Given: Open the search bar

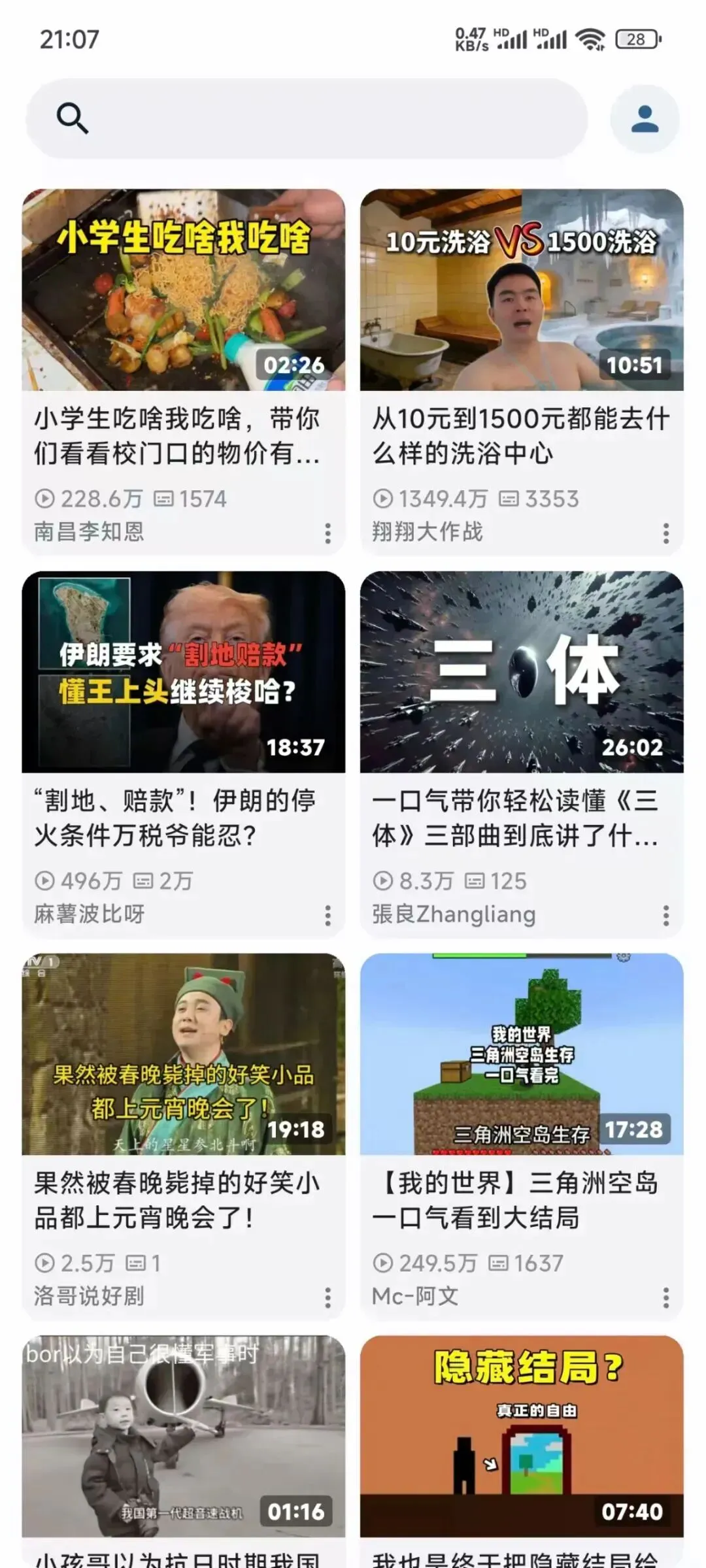Looking at the screenshot, I should coord(306,118).
